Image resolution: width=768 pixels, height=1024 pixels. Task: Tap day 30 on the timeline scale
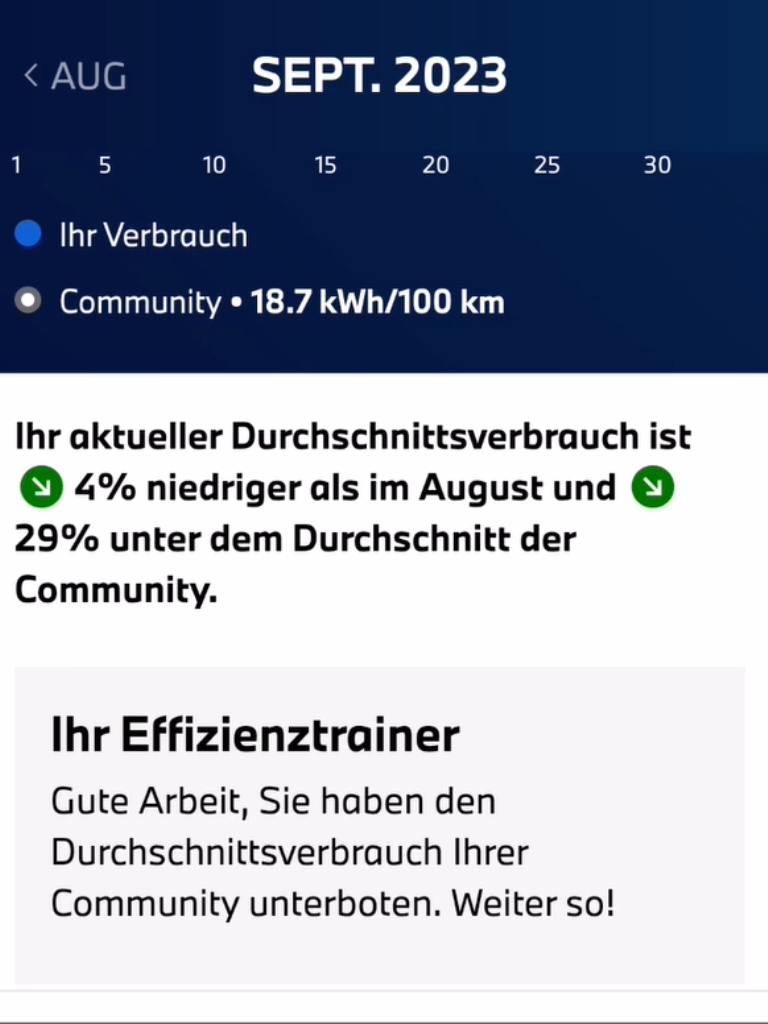pyautogui.click(x=657, y=165)
